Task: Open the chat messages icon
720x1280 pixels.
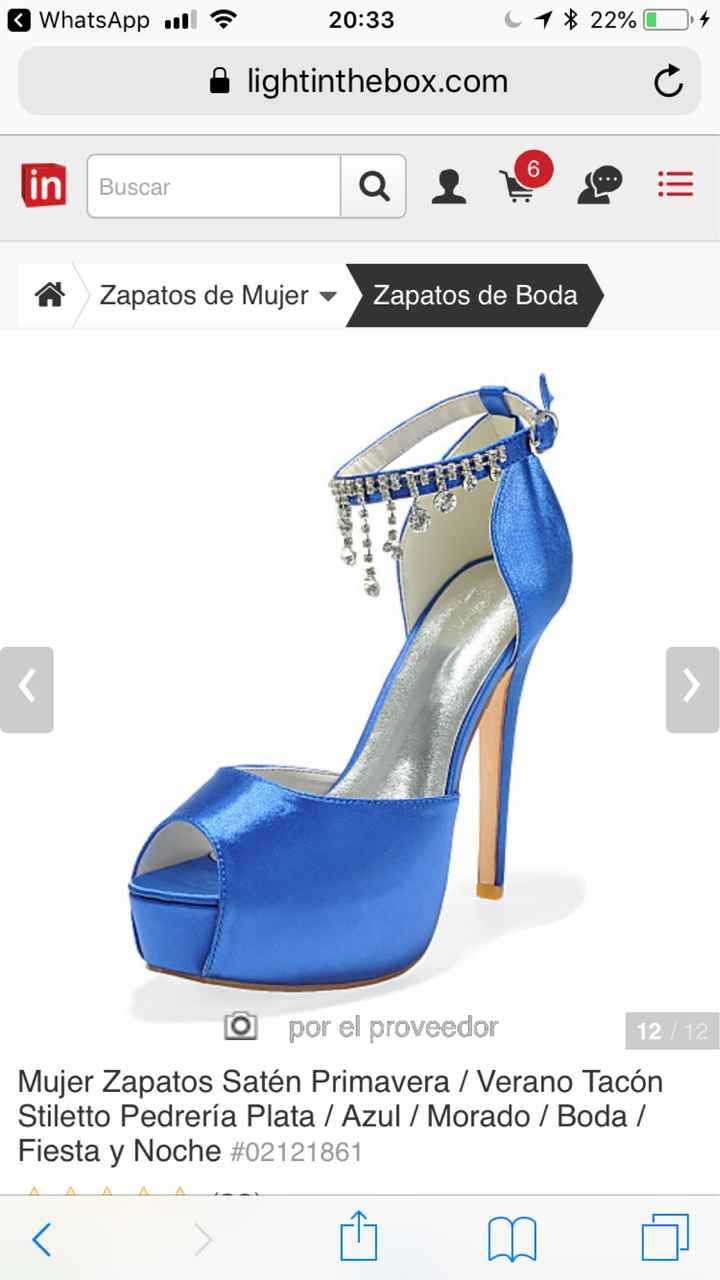Action: click(x=599, y=185)
